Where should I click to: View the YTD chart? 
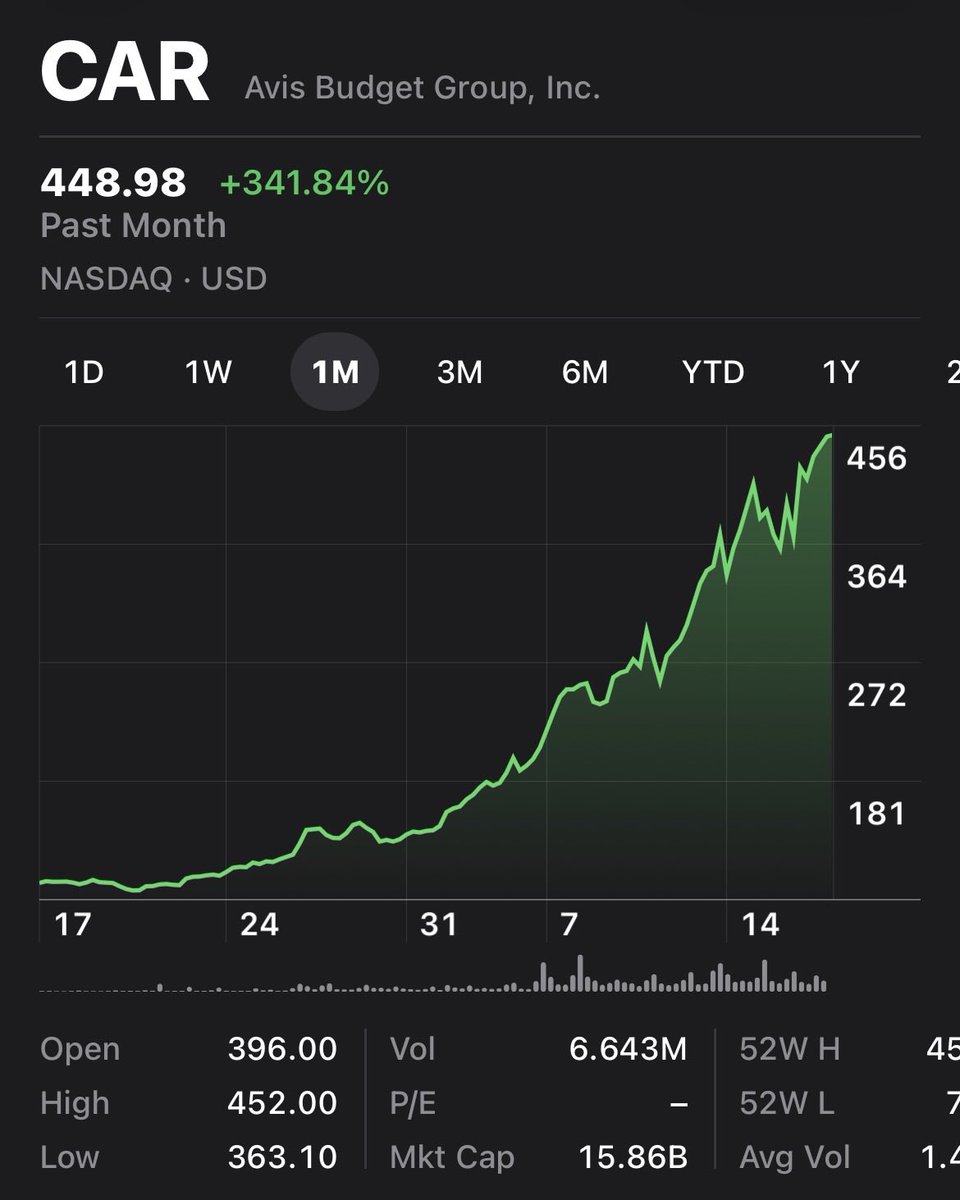tap(713, 373)
